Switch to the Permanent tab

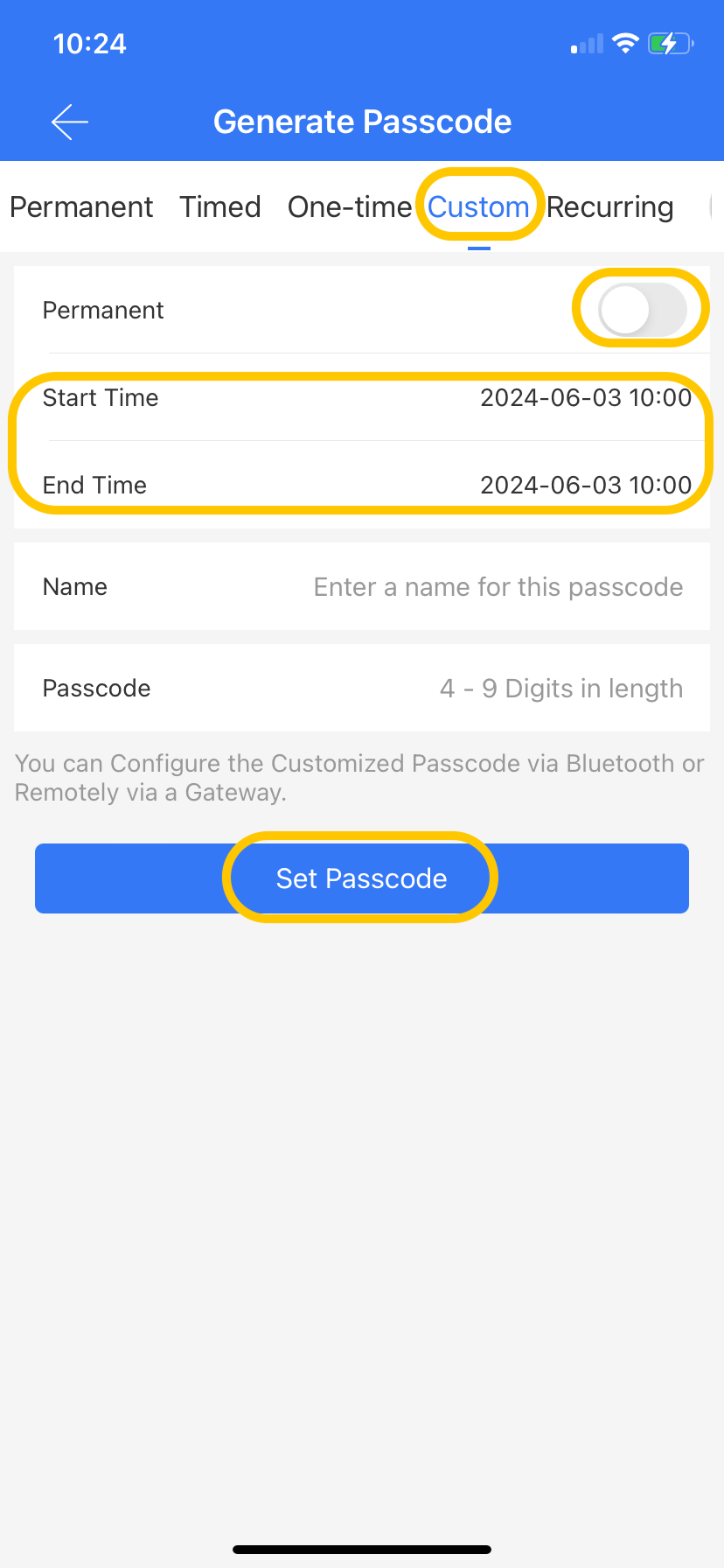tap(81, 207)
